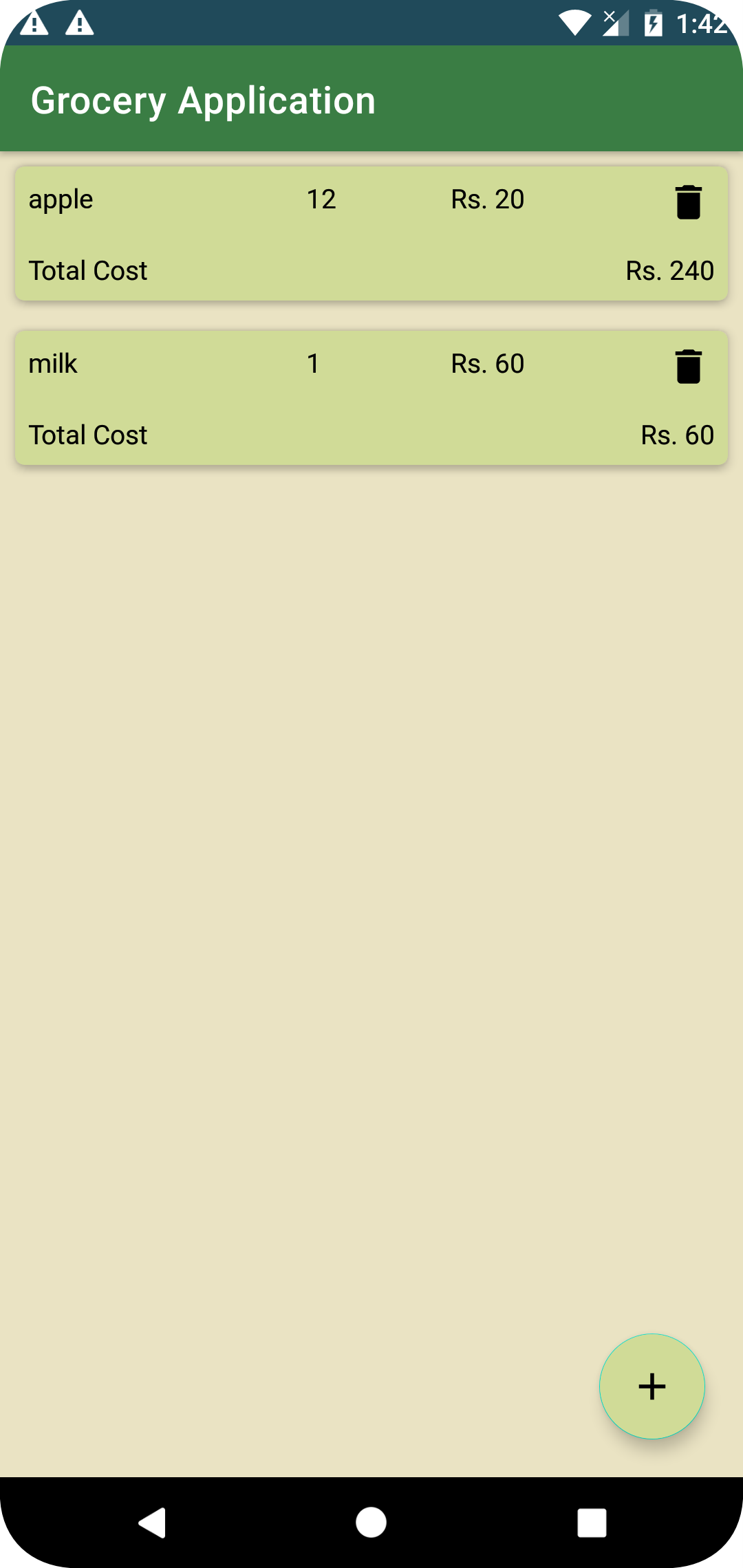Delete the apple item using trash icon

[688, 202]
